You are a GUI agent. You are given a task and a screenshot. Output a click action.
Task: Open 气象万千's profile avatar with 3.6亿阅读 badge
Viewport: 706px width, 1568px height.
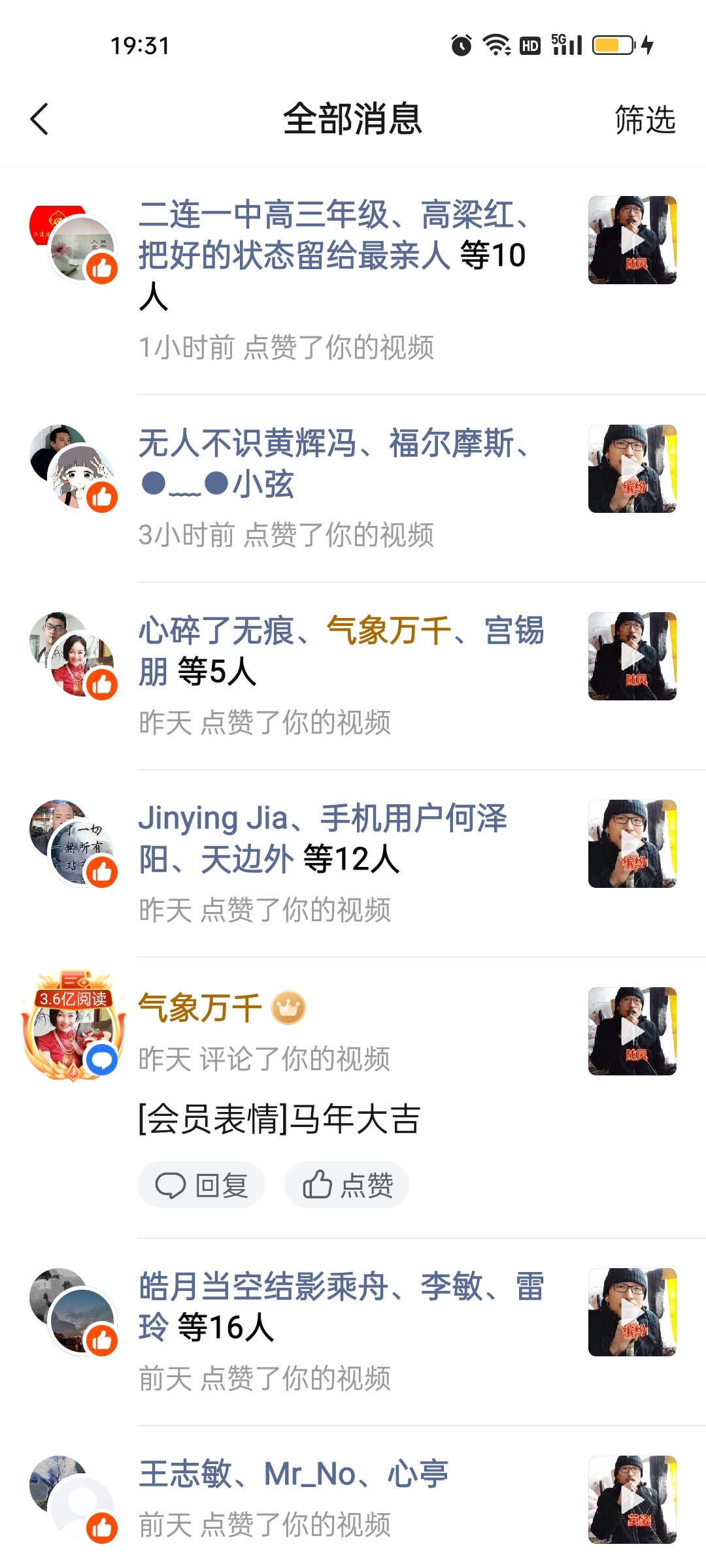[x=73, y=1027]
